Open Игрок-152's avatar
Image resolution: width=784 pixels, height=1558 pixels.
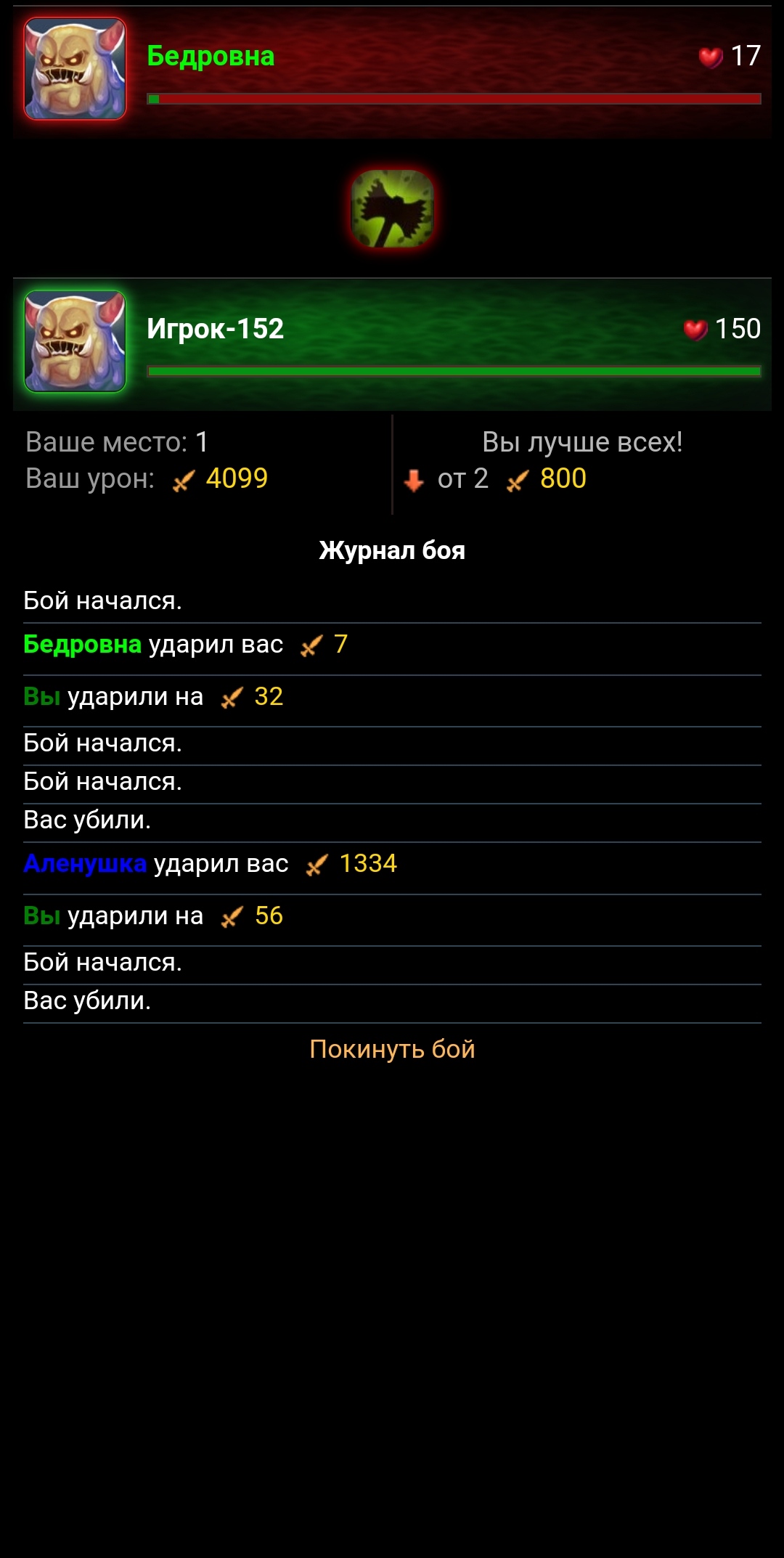75,342
